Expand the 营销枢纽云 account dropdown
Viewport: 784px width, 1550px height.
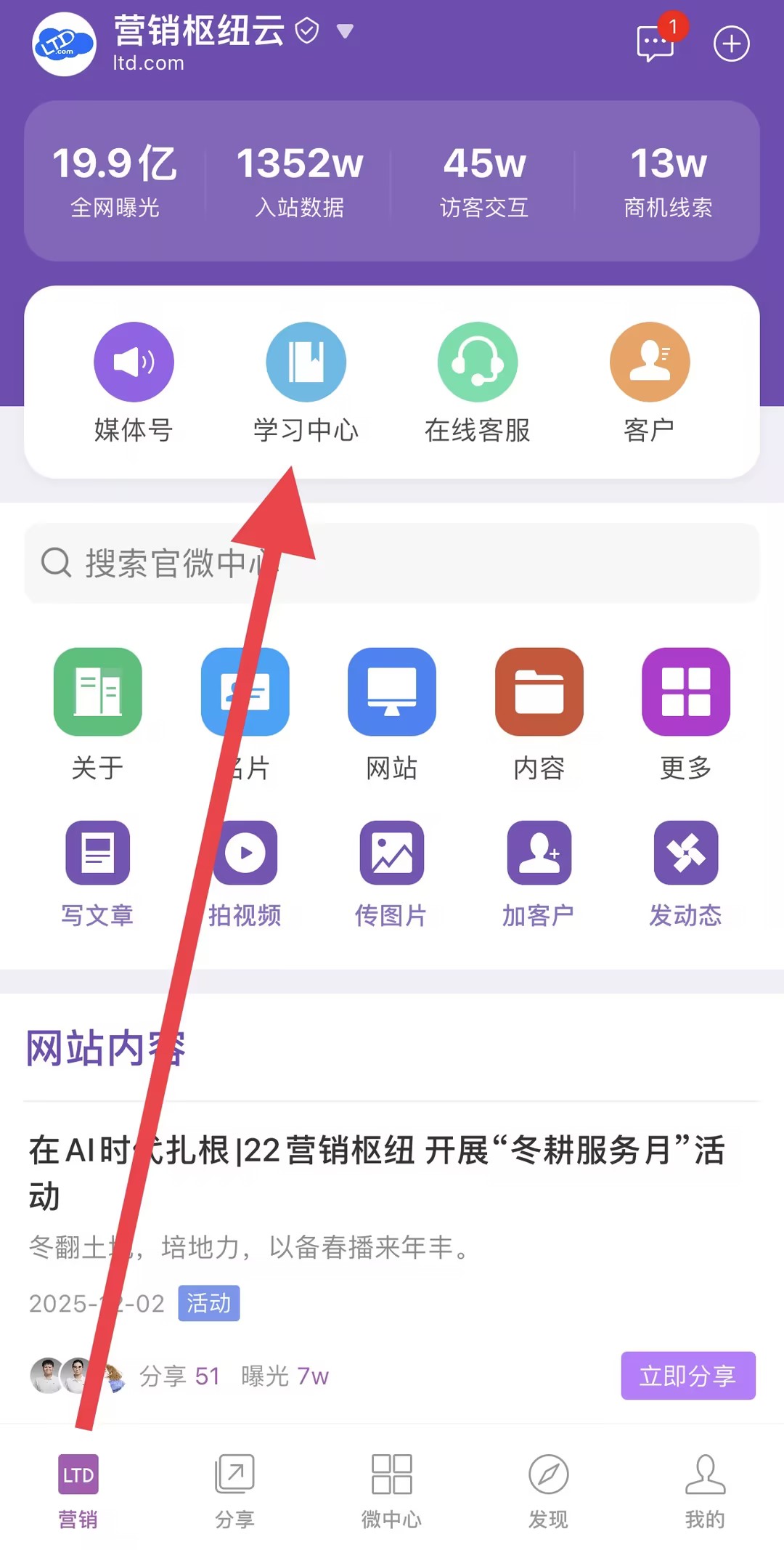[x=345, y=31]
